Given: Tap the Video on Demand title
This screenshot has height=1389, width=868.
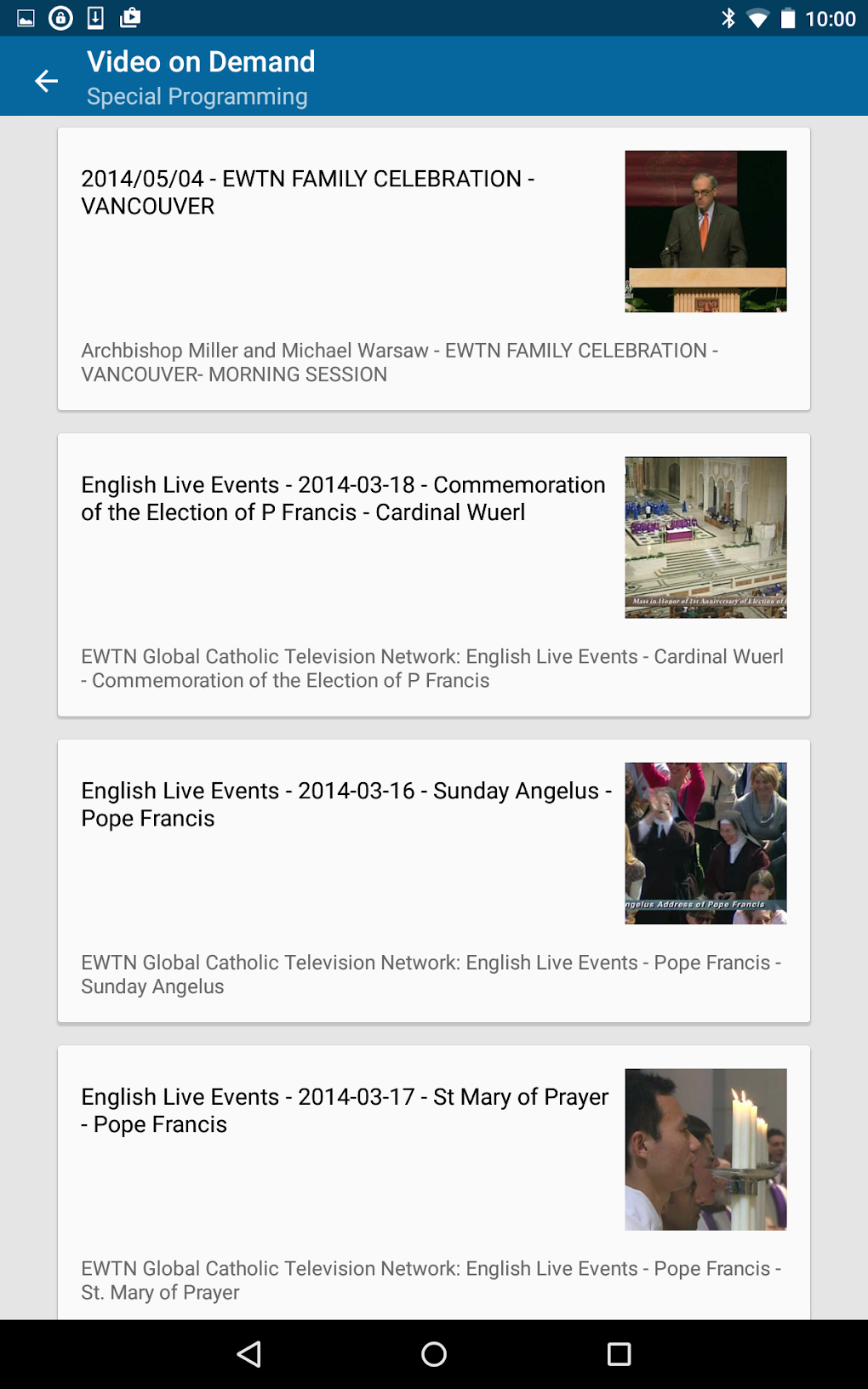Looking at the screenshot, I should point(201,61).
